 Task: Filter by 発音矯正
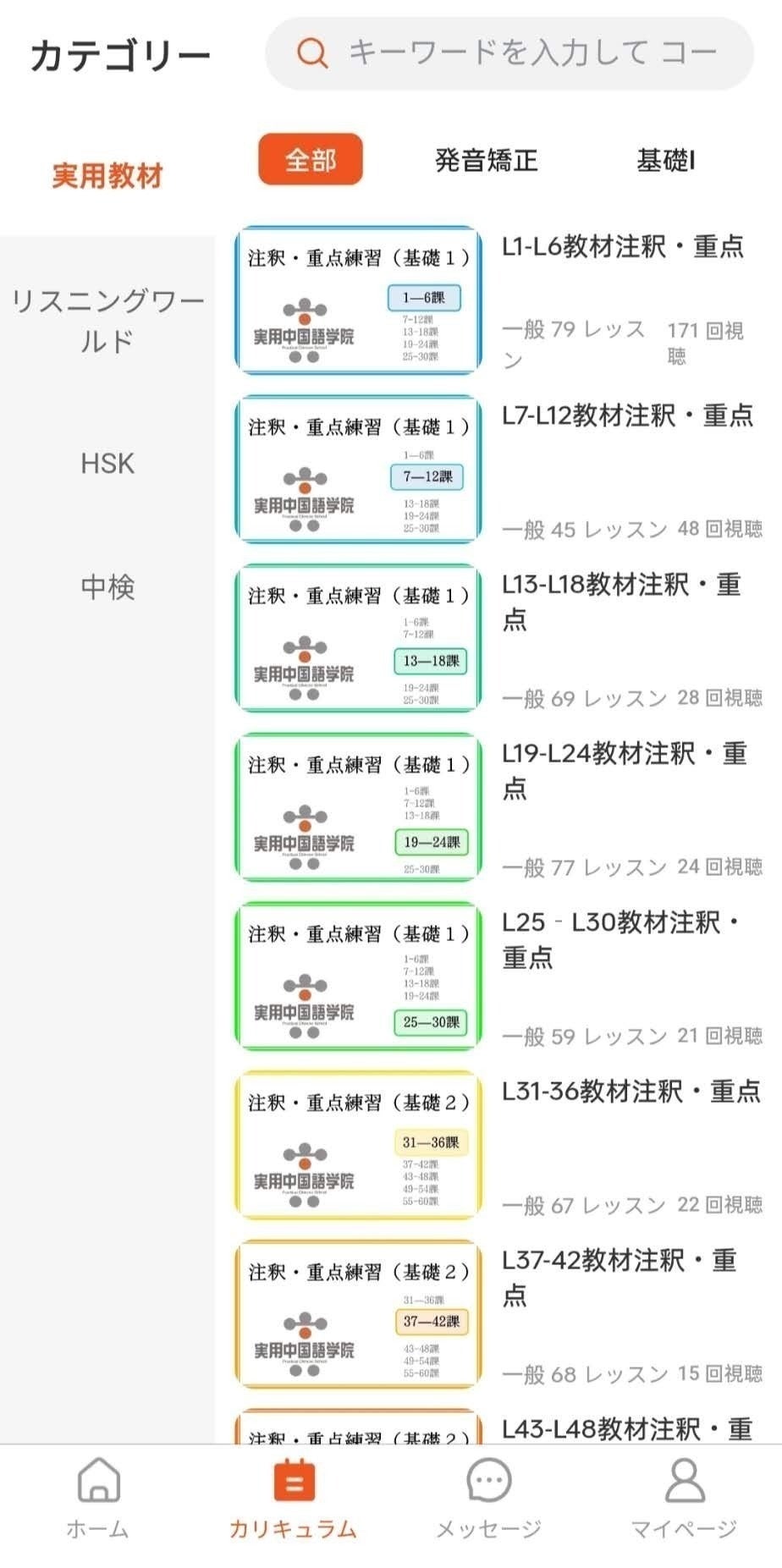tap(486, 160)
